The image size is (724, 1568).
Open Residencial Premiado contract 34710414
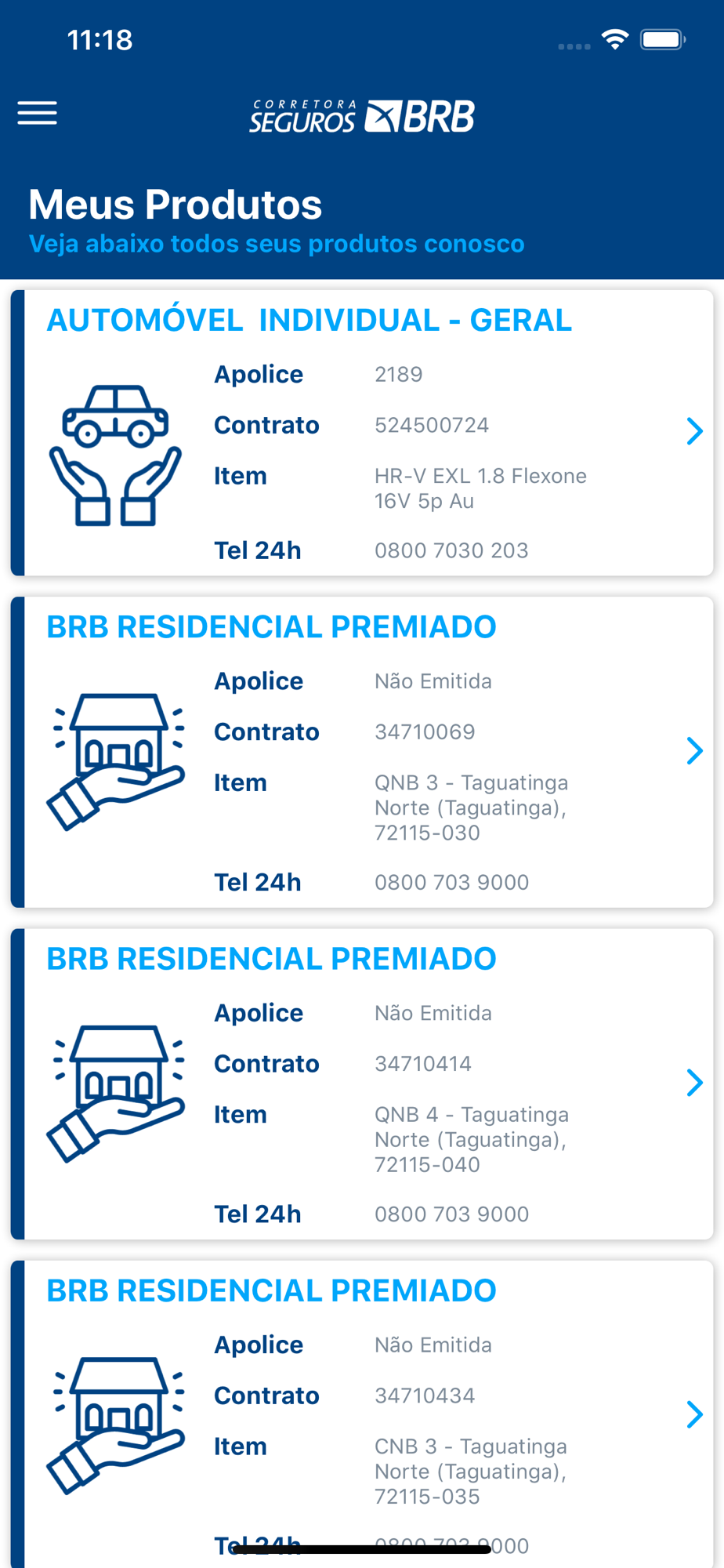pyautogui.click(x=694, y=1083)
